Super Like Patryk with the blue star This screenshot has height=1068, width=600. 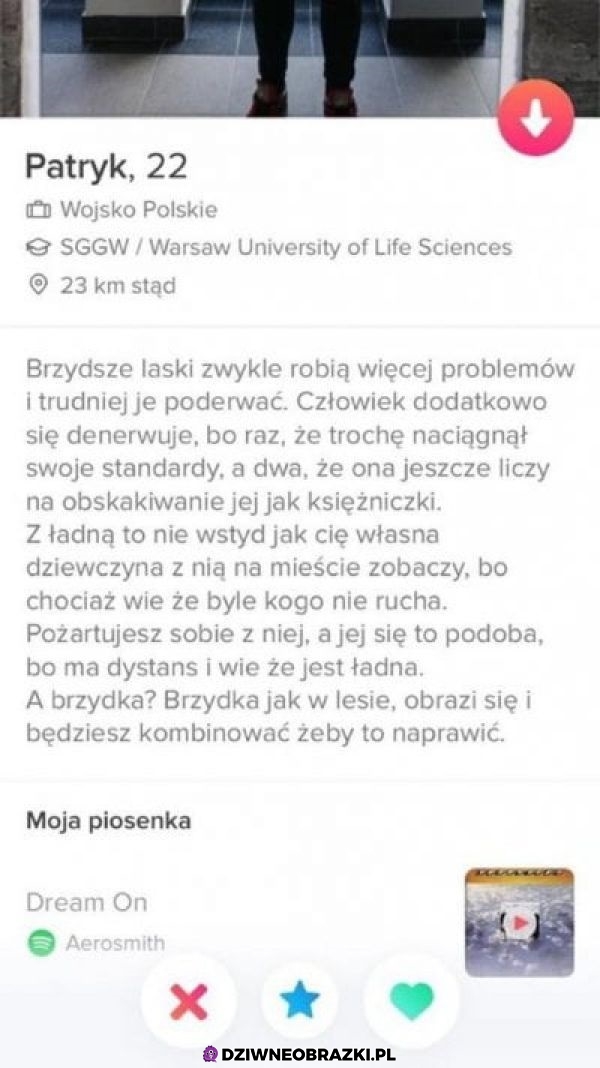point(299,1000)
